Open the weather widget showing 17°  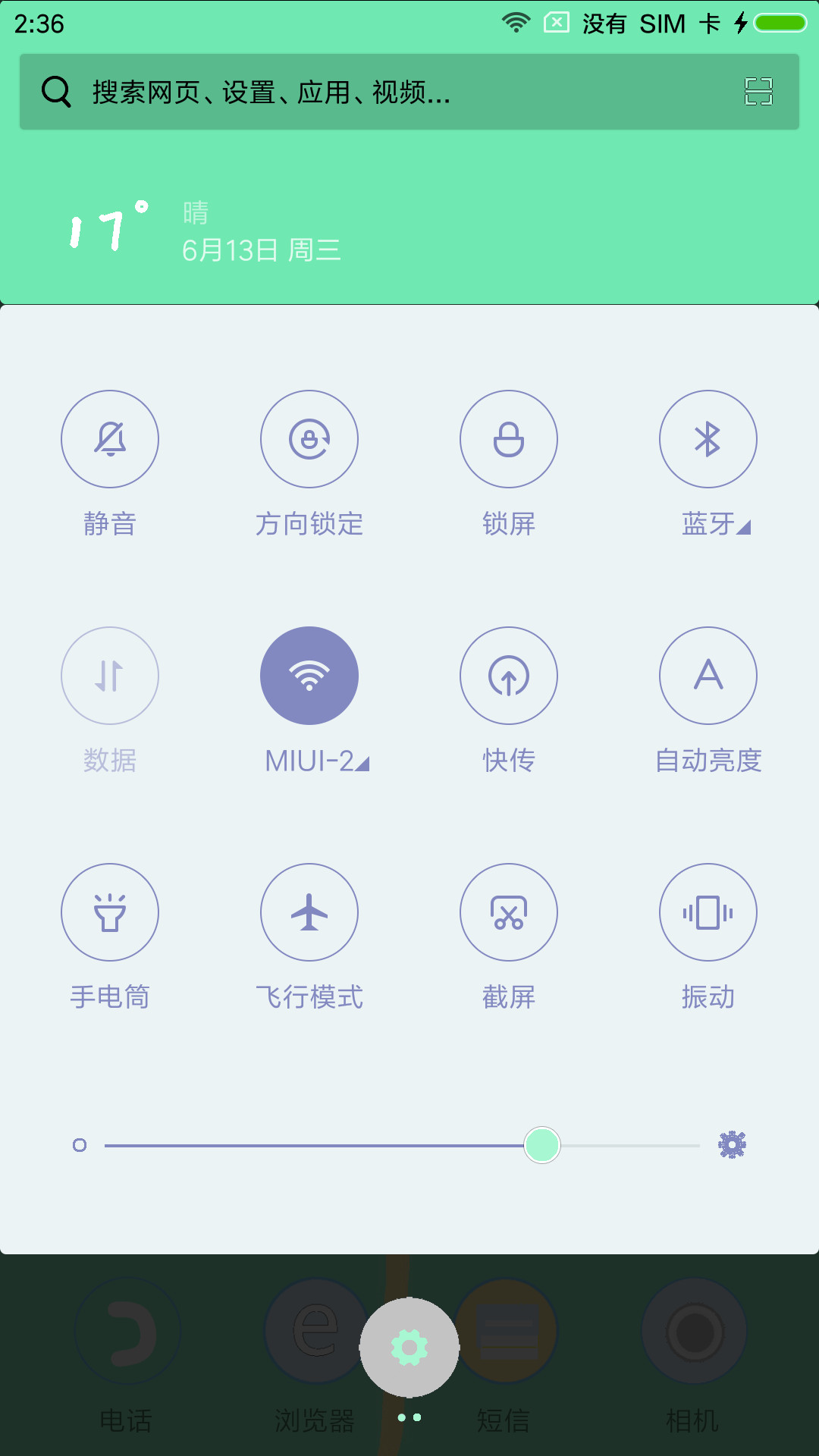(205, 230)
